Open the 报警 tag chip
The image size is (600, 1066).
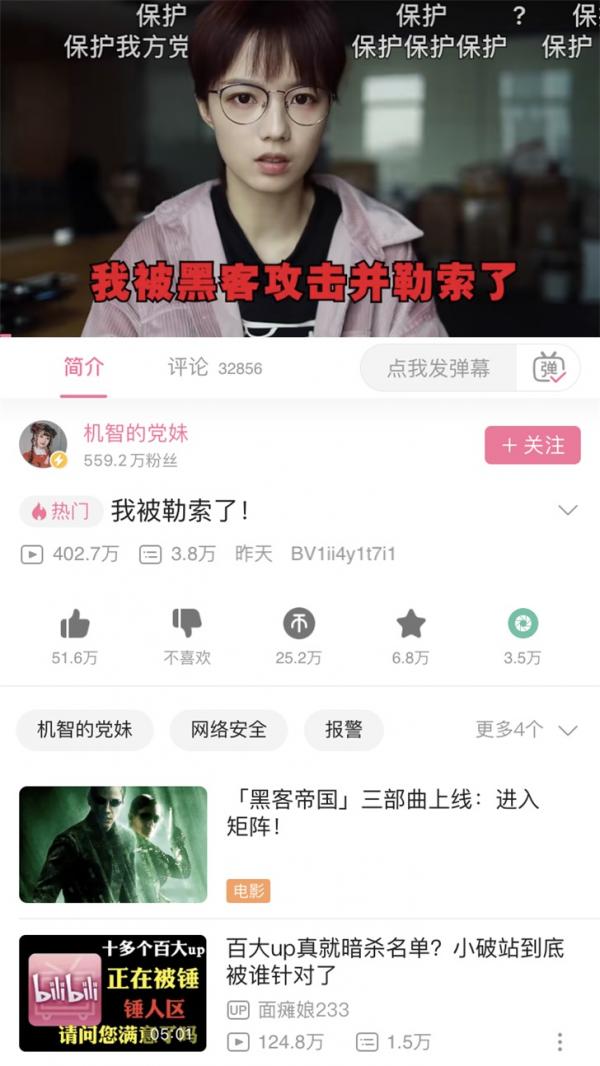click(x=343, y=730)
